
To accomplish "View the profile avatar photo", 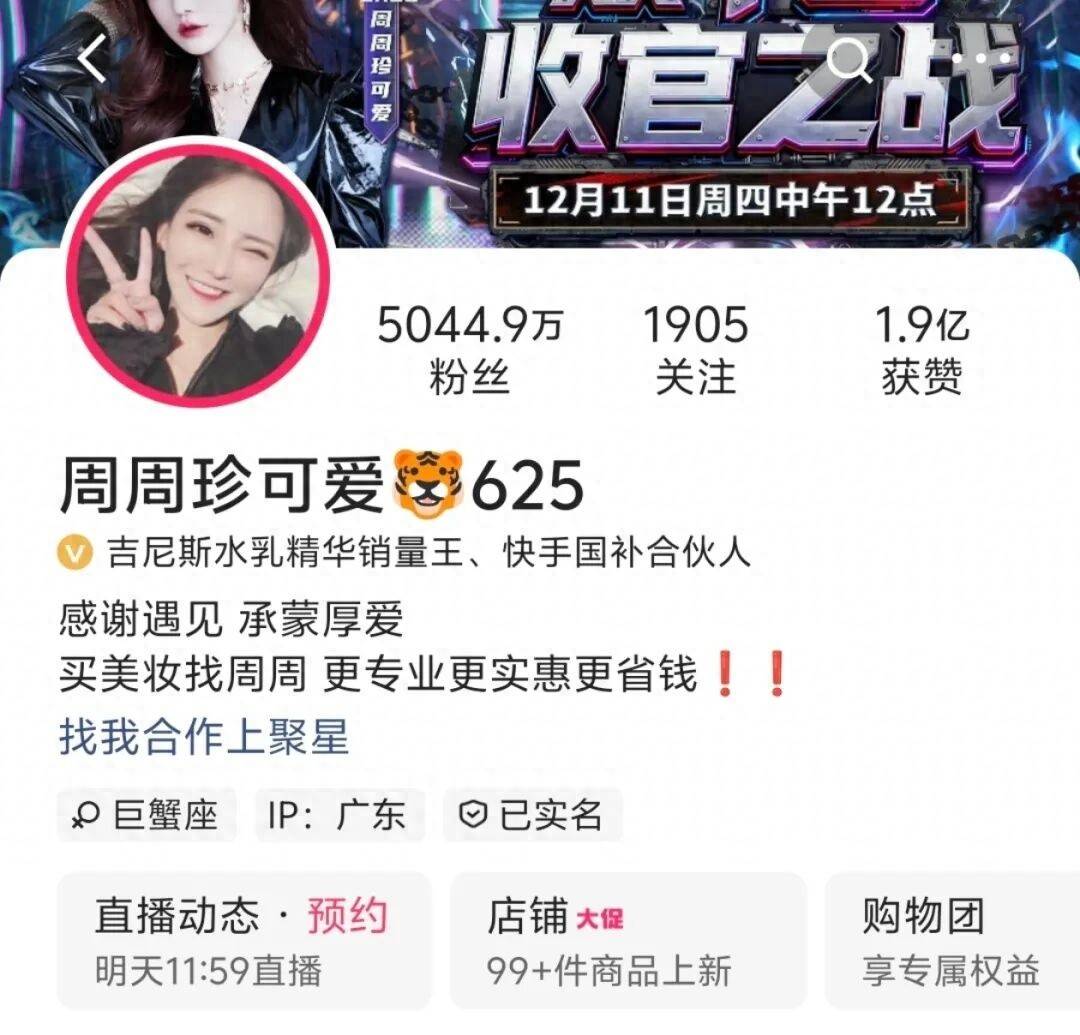I will point(197,273).
